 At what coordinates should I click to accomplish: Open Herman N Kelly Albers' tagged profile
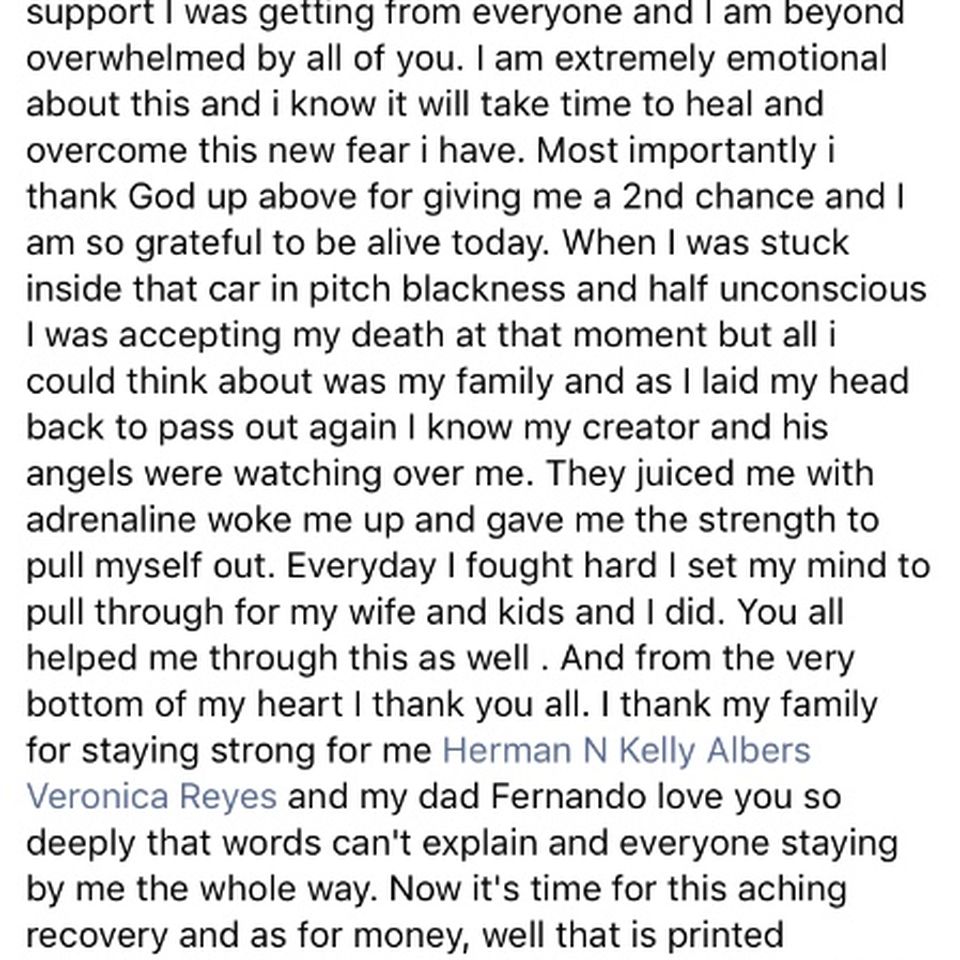coord(626,750)
